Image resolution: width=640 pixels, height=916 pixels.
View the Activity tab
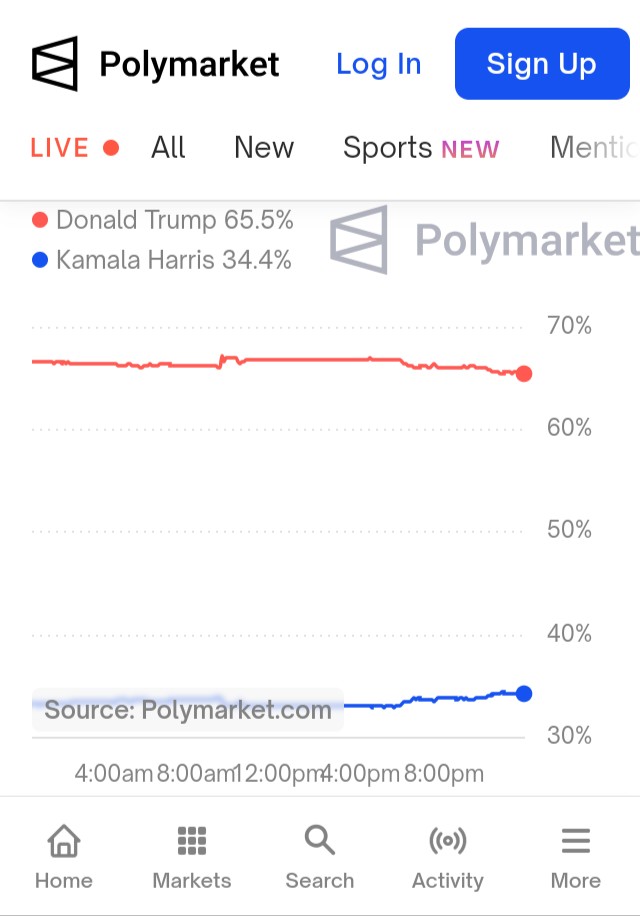click(x=448, y=857)
